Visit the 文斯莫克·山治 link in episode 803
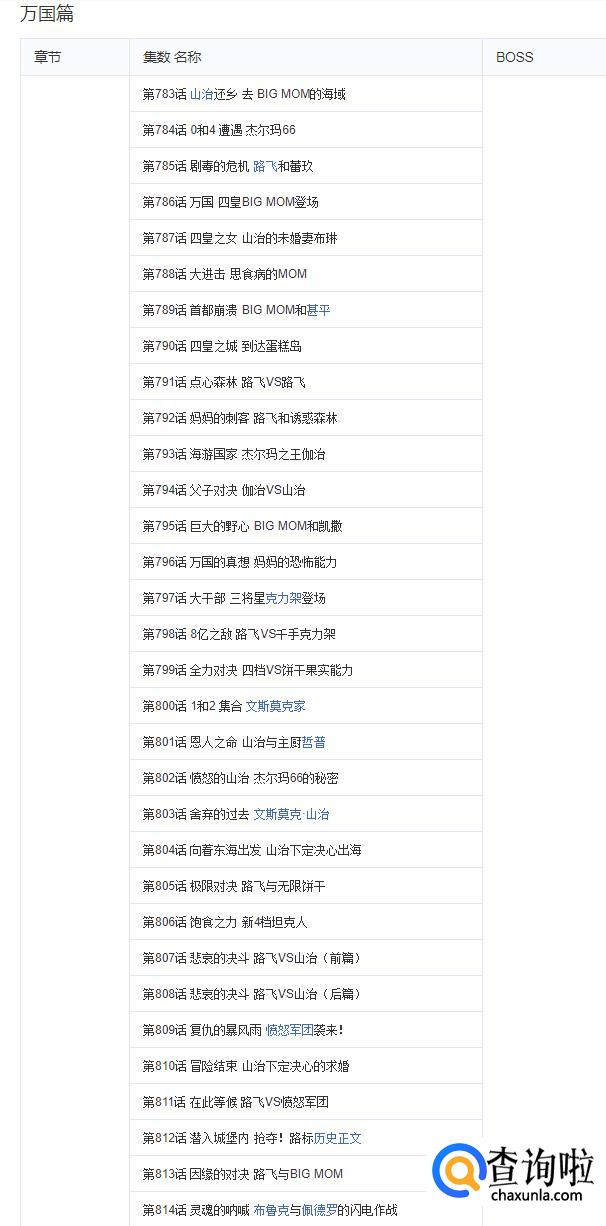 point(291,814)
